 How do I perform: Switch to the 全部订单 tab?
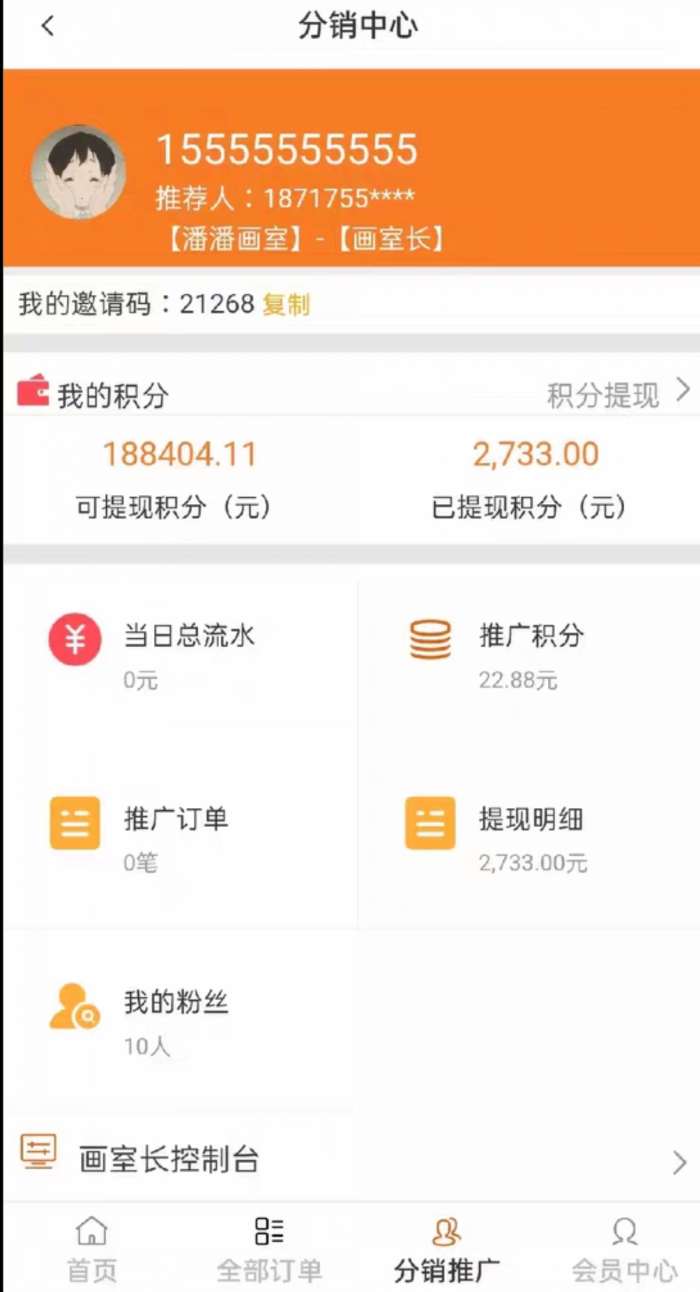click(269, 1248)
